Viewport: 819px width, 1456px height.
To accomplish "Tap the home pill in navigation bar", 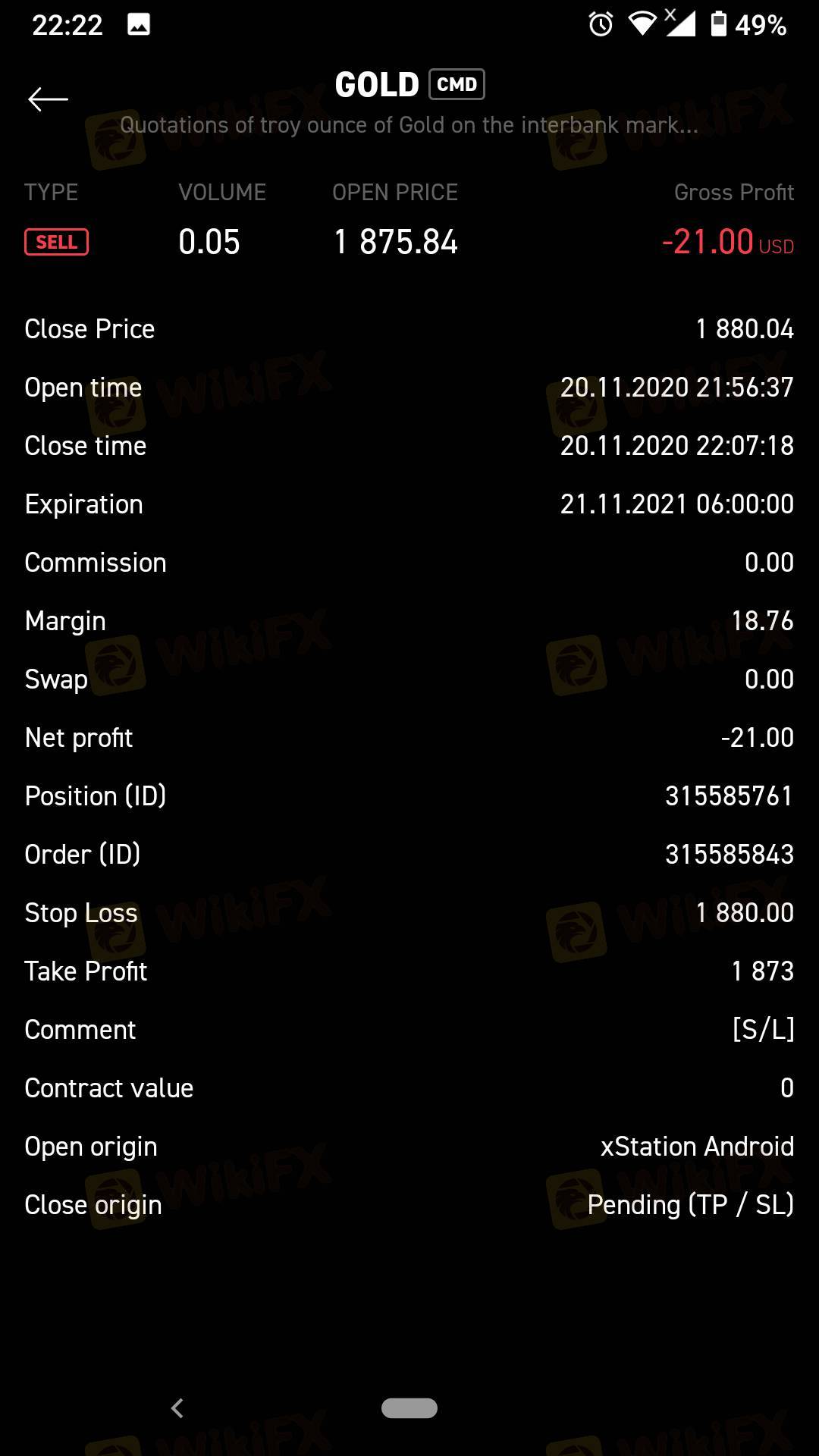I will tap(409, 1408).
